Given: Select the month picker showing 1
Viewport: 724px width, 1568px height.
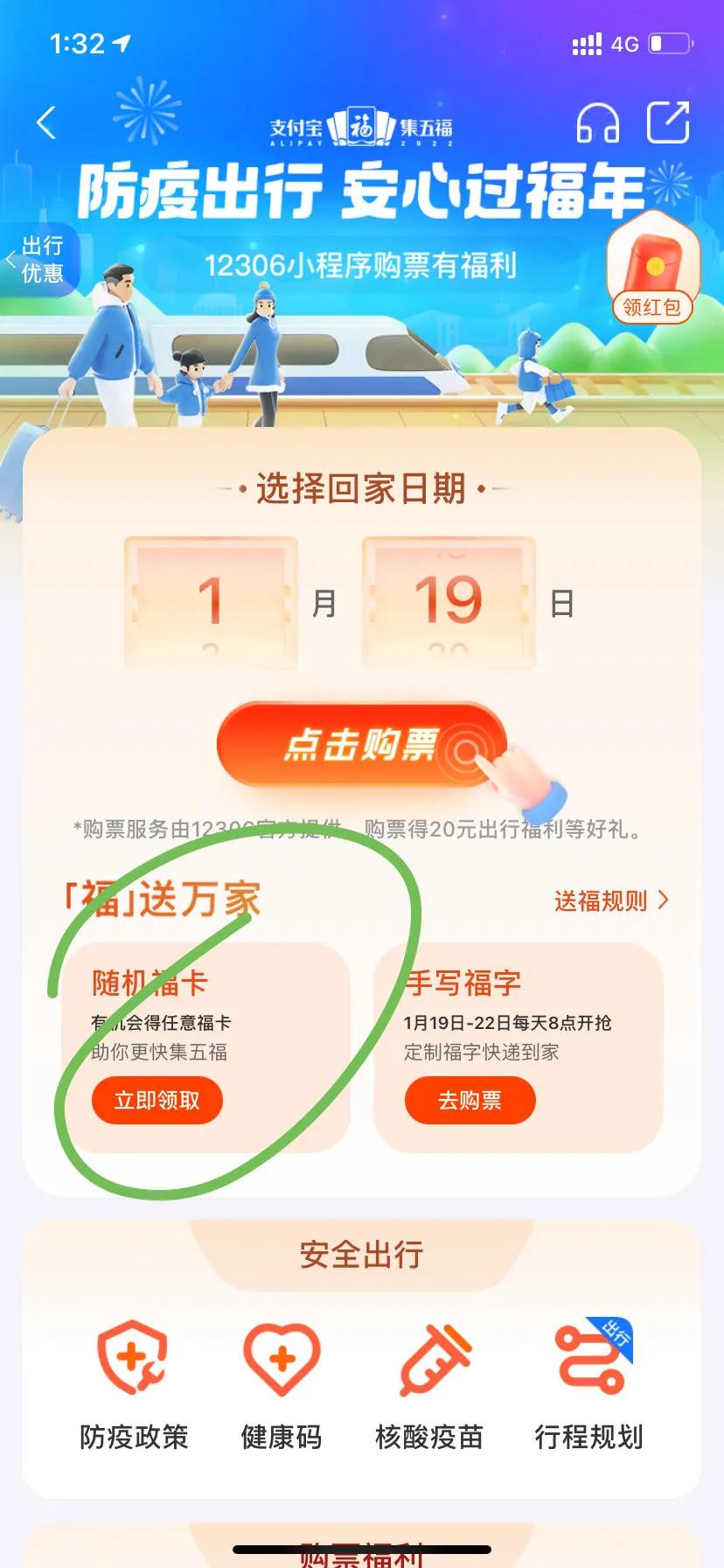Looking at the screenshot, I should click(x=211, y=603).
